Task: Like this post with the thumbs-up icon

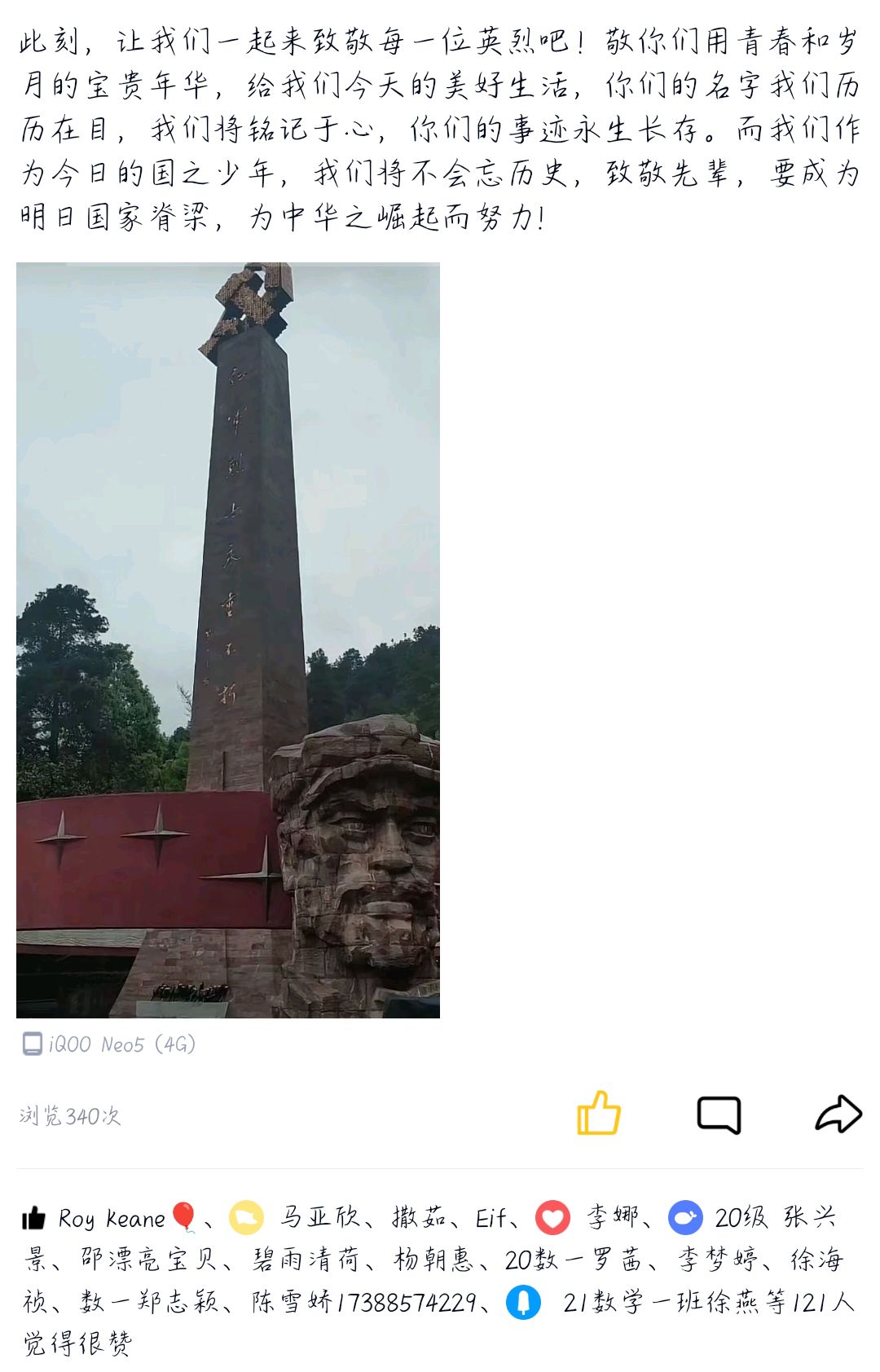Action: point(599,1114)
